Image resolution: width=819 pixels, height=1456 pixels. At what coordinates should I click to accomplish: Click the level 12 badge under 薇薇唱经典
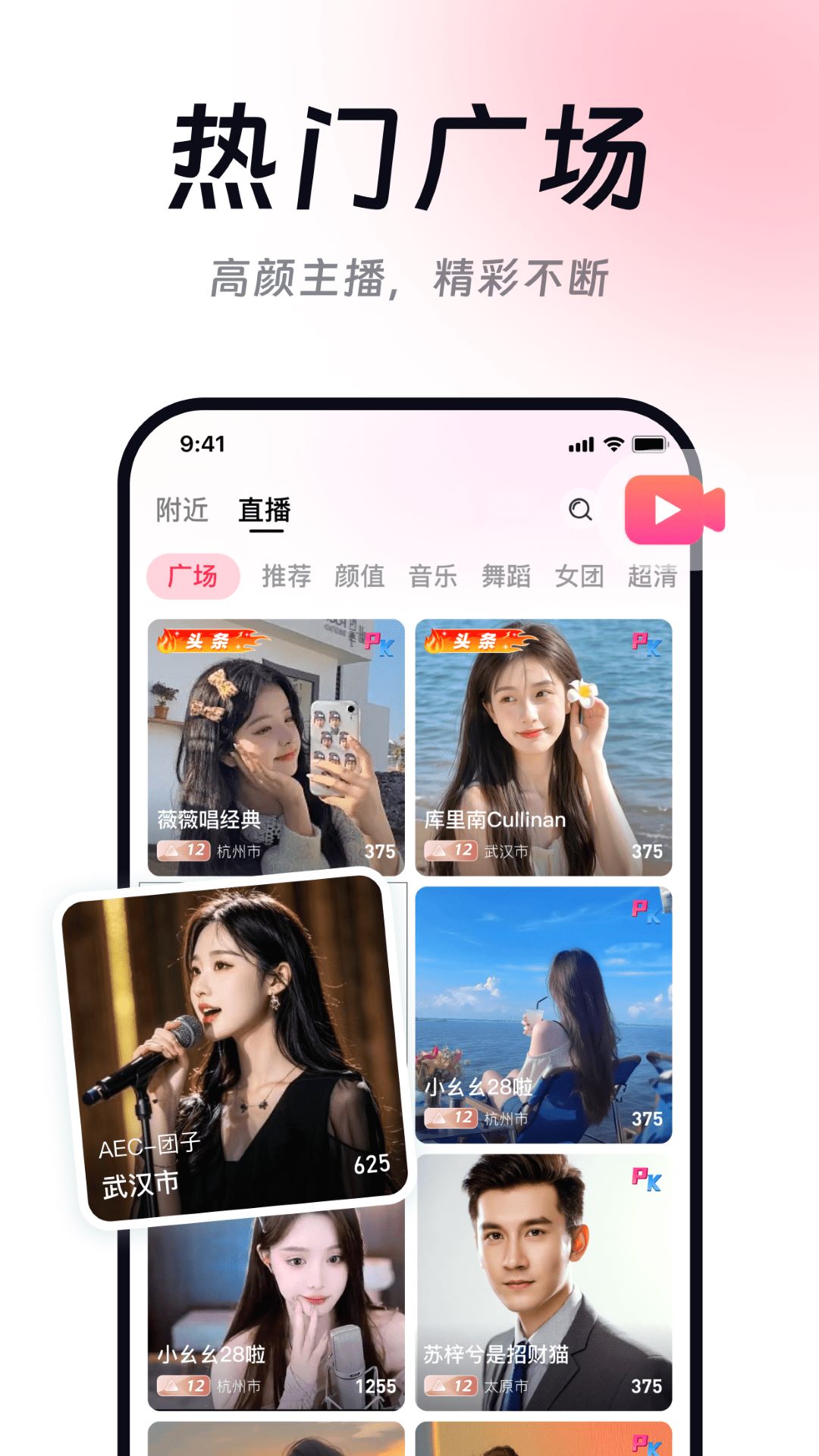[187, 852]
